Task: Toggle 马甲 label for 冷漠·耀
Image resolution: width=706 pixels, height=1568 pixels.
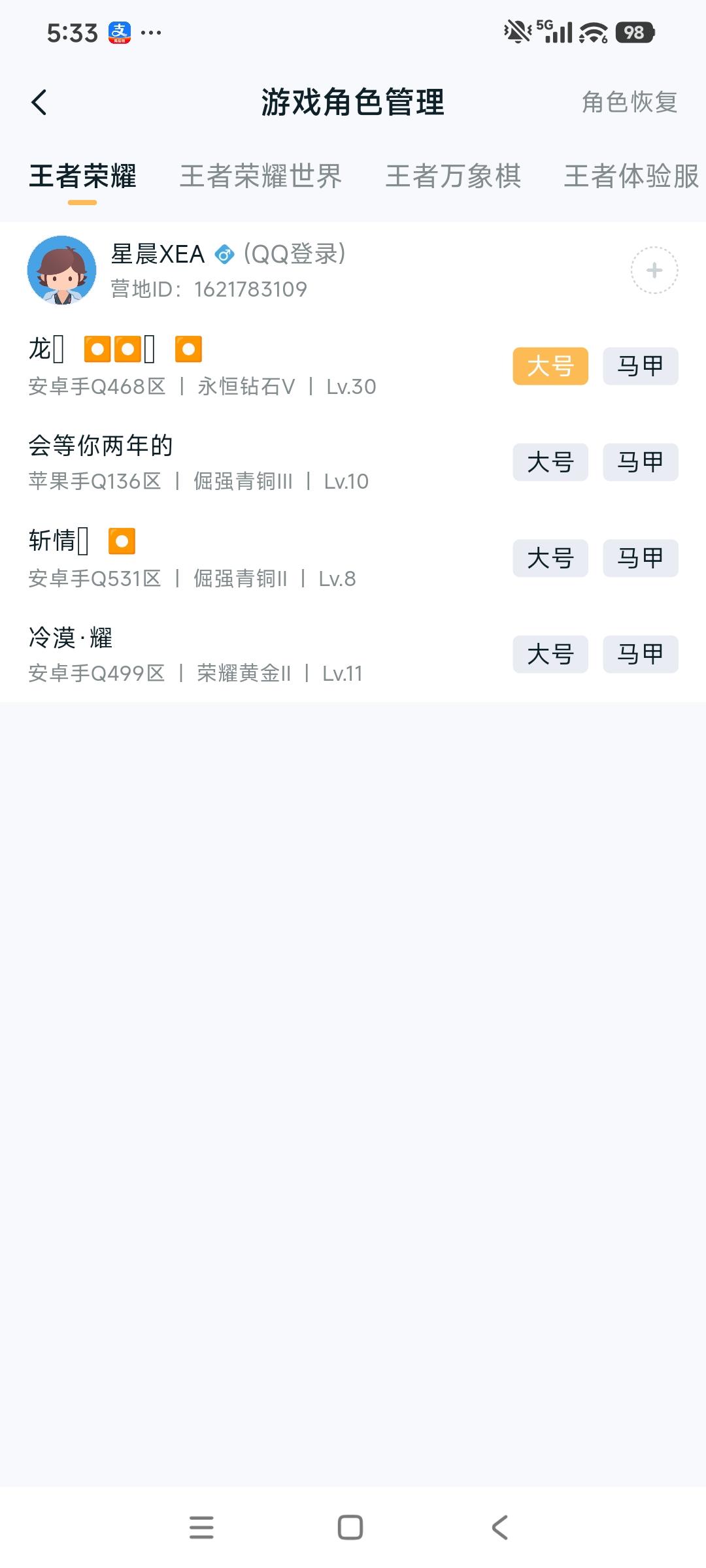Action: coord(639,654)
